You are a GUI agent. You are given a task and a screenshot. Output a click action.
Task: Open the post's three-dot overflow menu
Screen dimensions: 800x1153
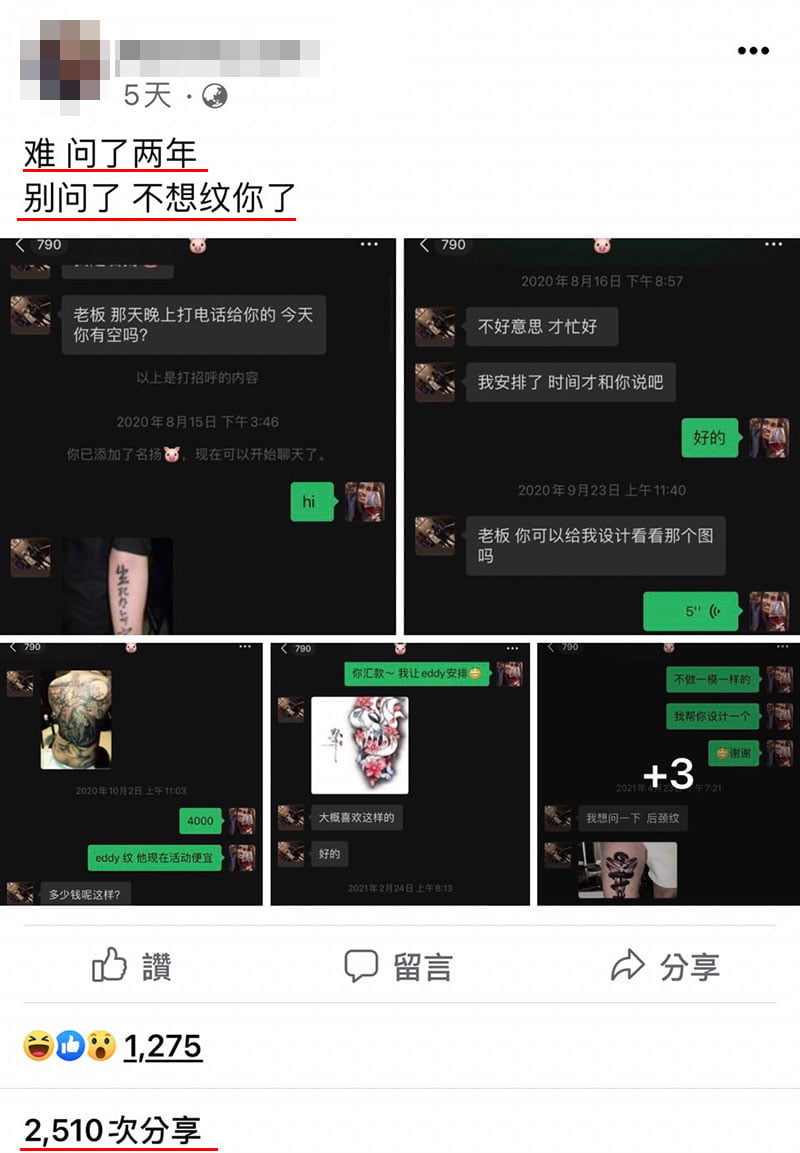[x=753, y=51]
